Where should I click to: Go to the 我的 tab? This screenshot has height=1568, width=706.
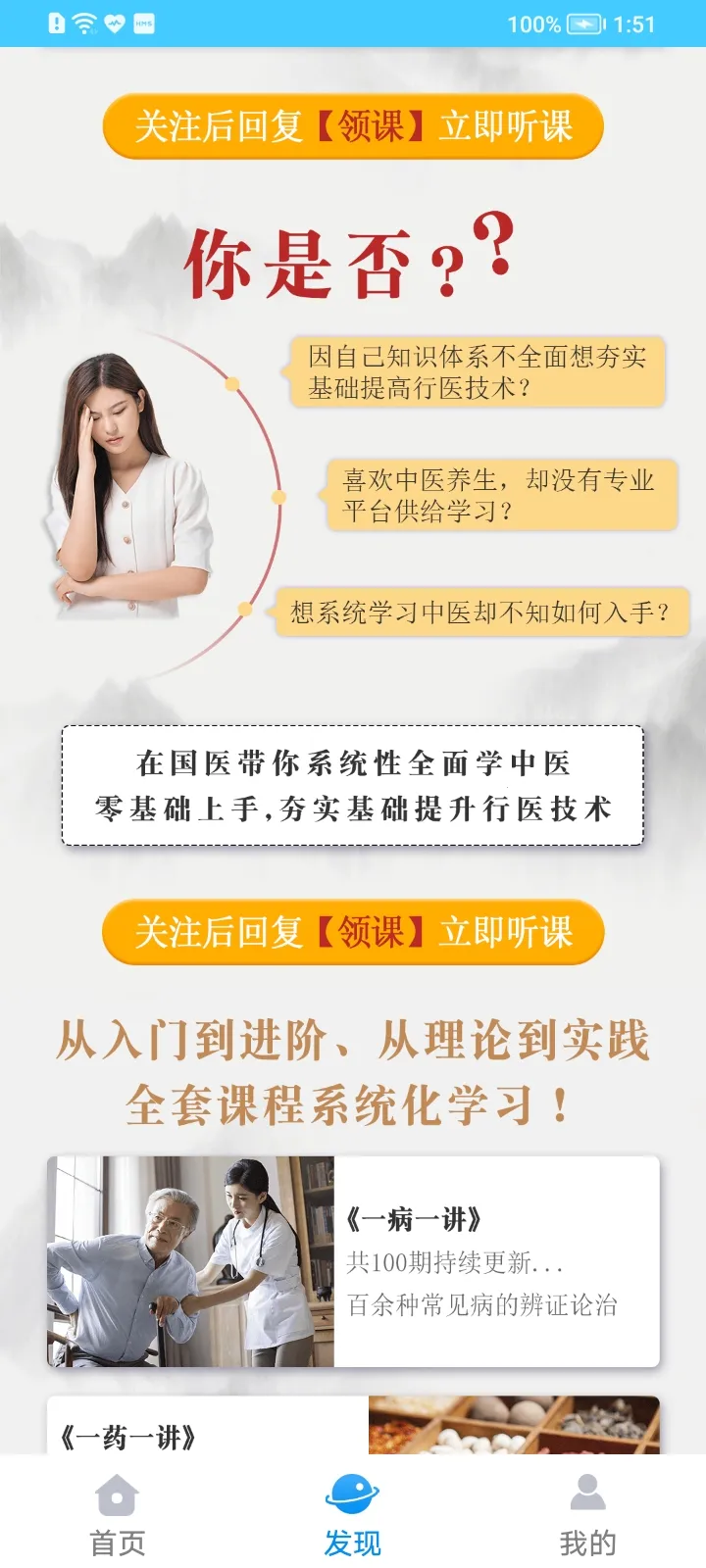click(587, 1514)
